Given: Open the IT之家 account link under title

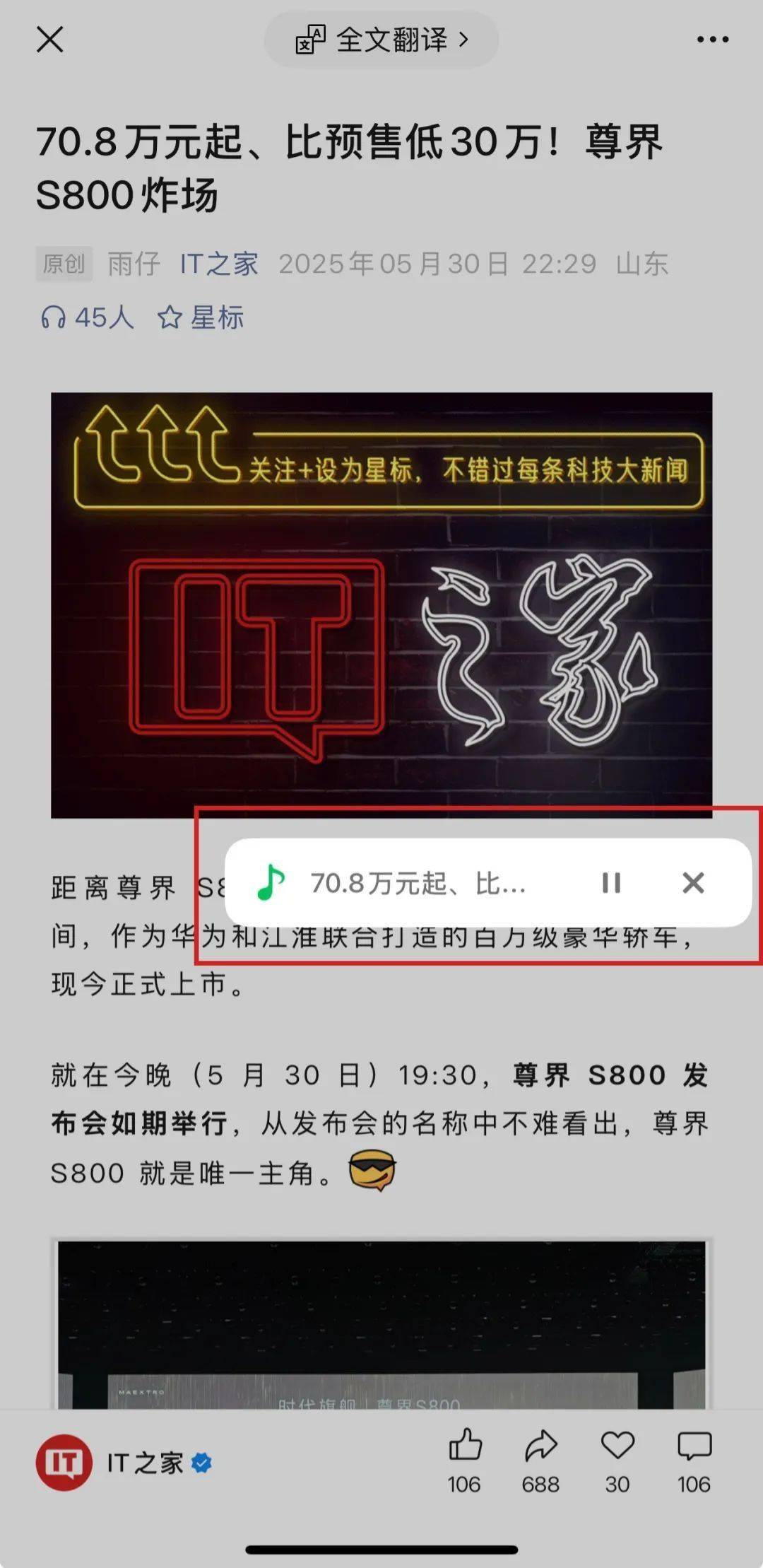Looking at the screenshot, I should point(219,264).
